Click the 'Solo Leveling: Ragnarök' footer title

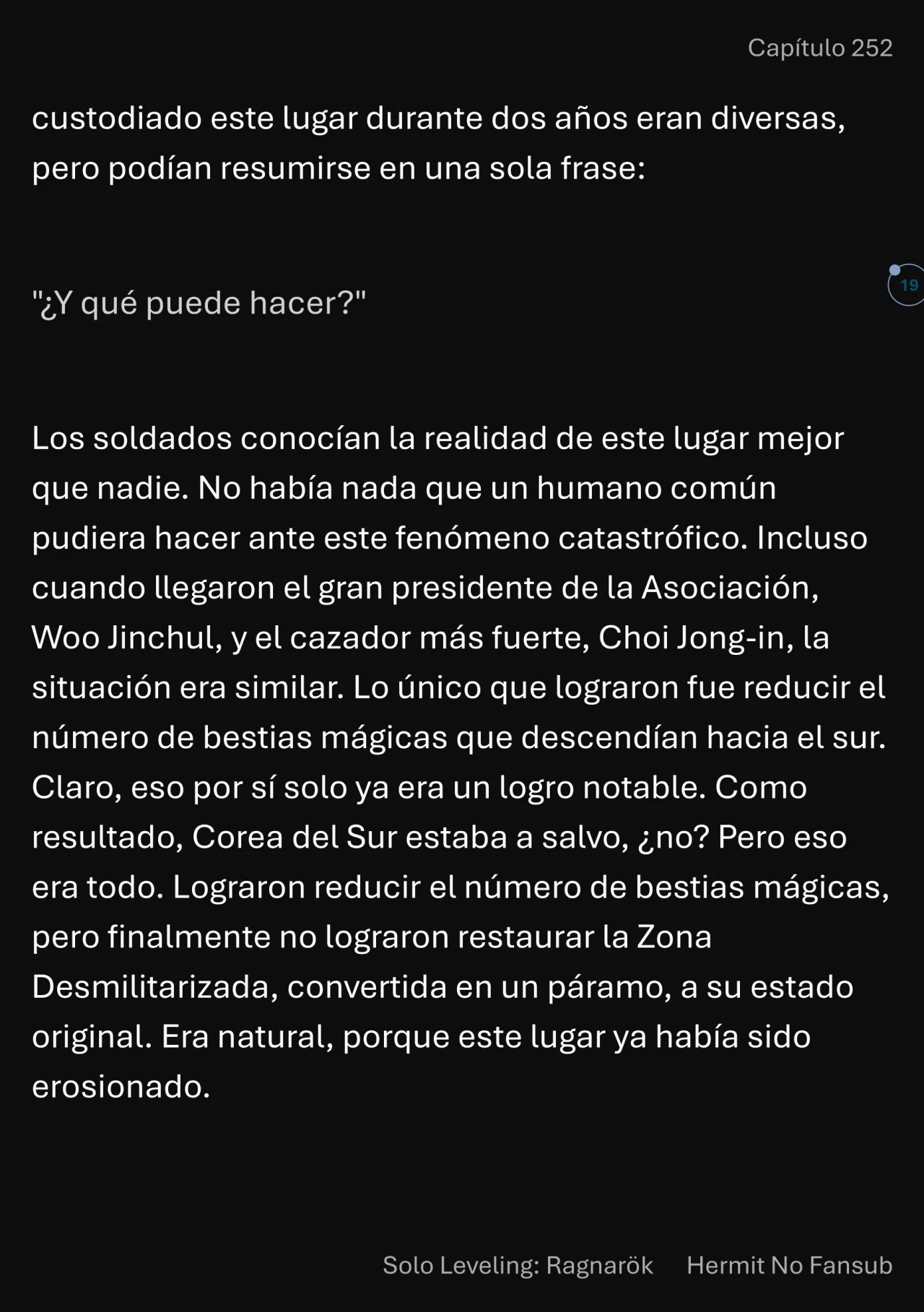tap(517, 1266)
